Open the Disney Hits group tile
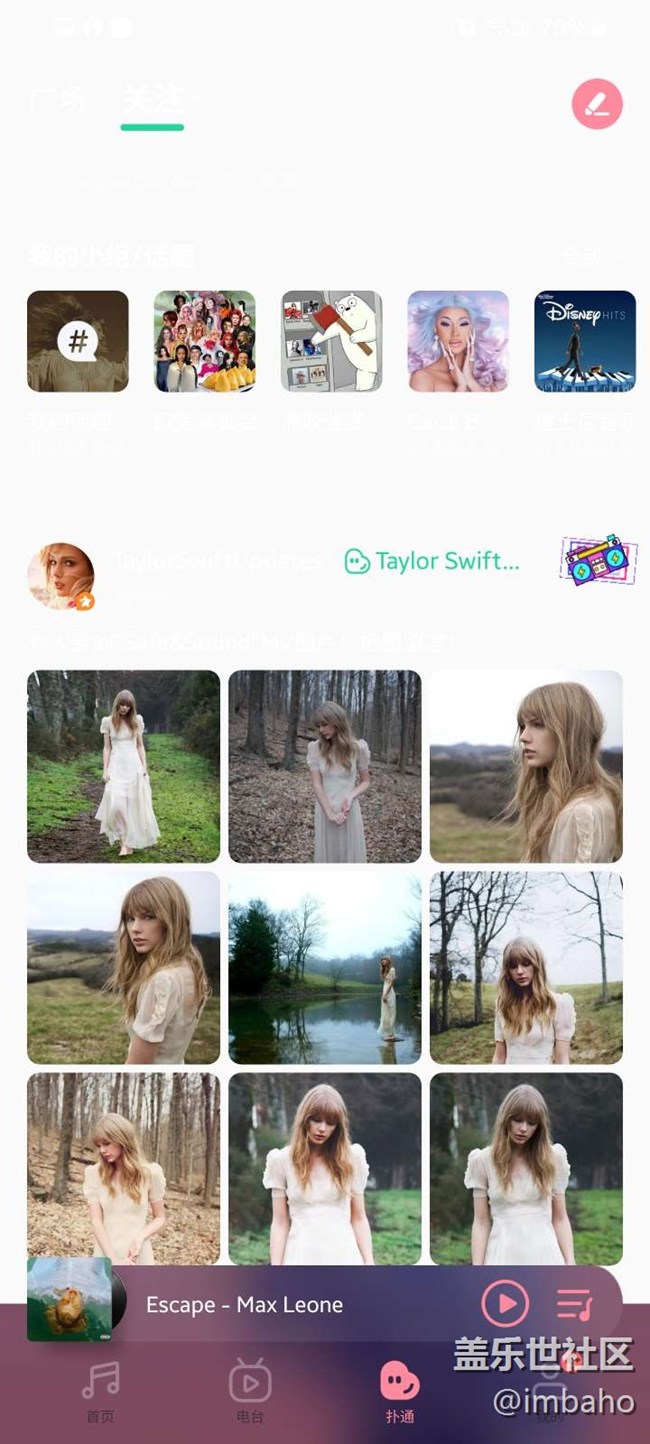 click(x=585, y=341)
